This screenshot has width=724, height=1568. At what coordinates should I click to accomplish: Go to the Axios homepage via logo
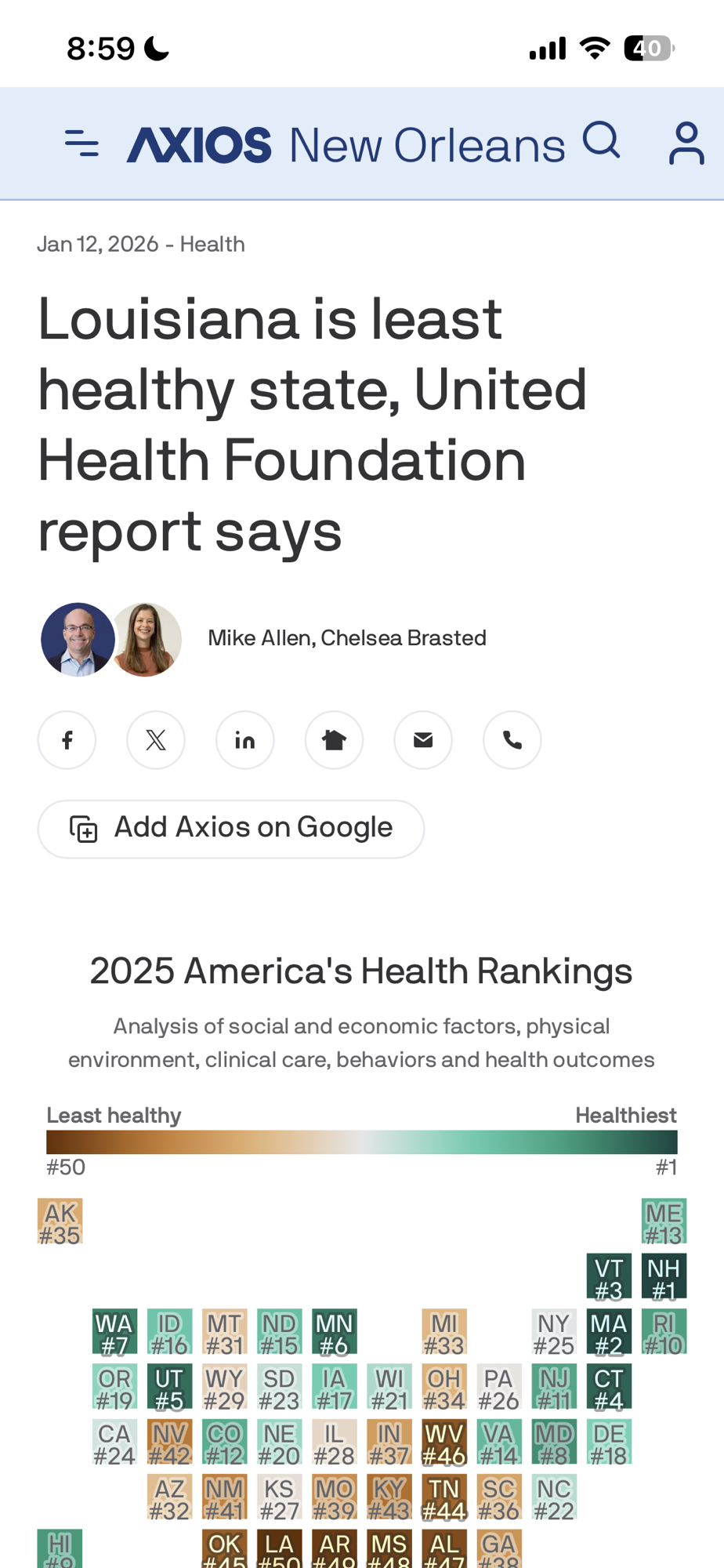[199, 145]
